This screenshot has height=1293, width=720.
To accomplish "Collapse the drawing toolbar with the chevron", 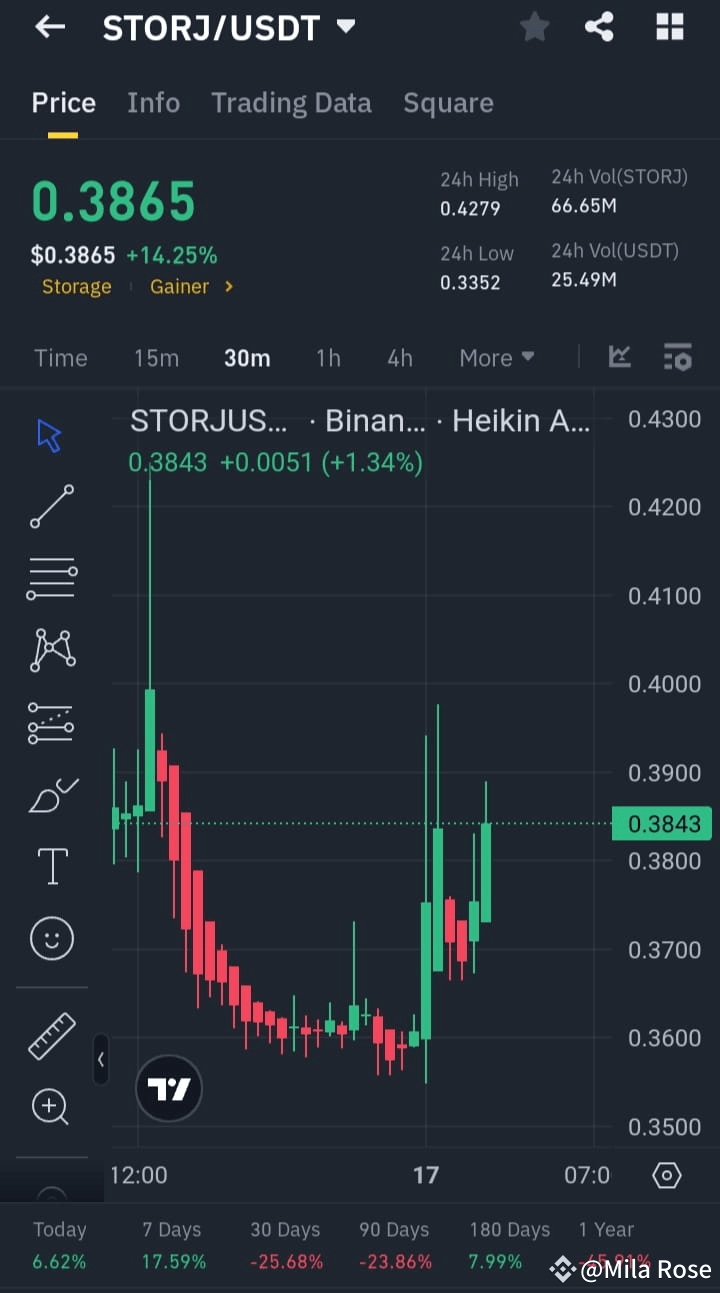I will coord(101,1060).
